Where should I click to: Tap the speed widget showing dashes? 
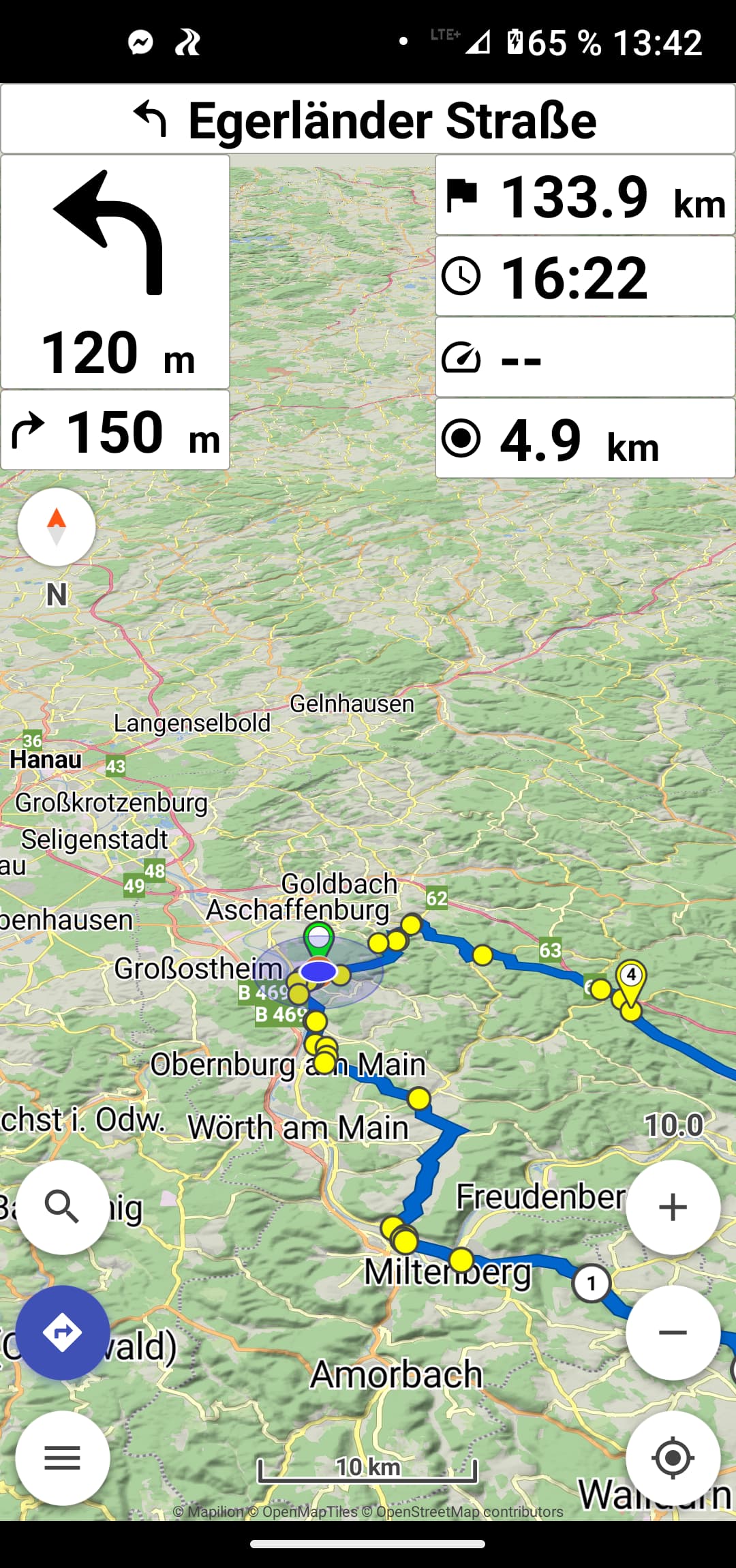tap(585, 358)
